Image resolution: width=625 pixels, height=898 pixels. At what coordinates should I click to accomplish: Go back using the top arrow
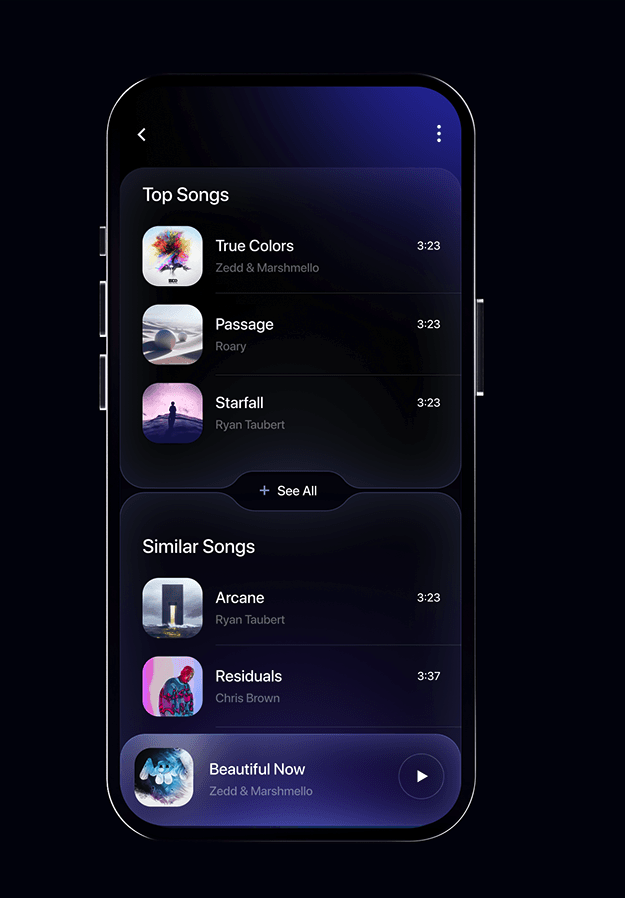click(x=142, y=134)
